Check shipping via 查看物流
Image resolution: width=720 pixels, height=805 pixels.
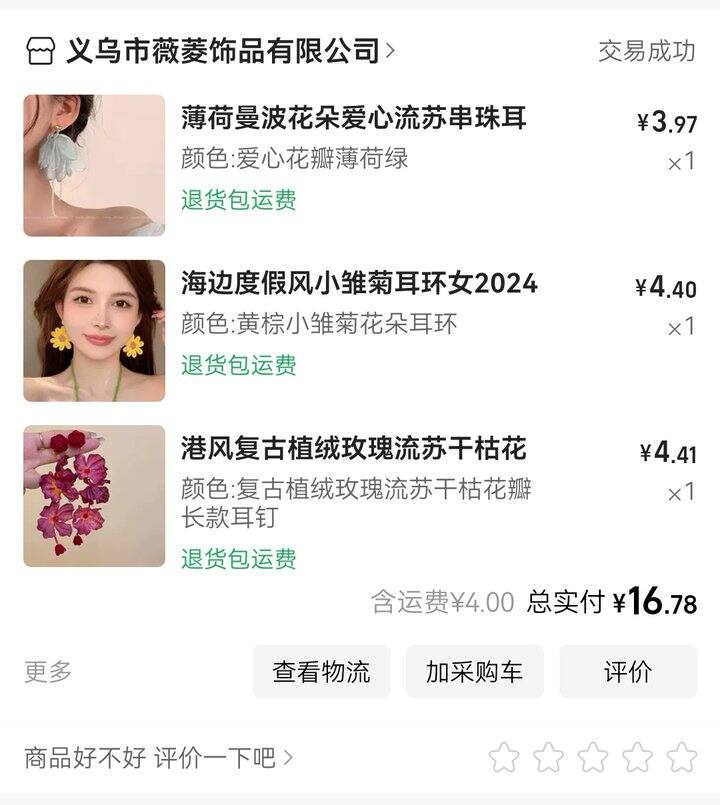pyautogui.click(x=321, y=672)
